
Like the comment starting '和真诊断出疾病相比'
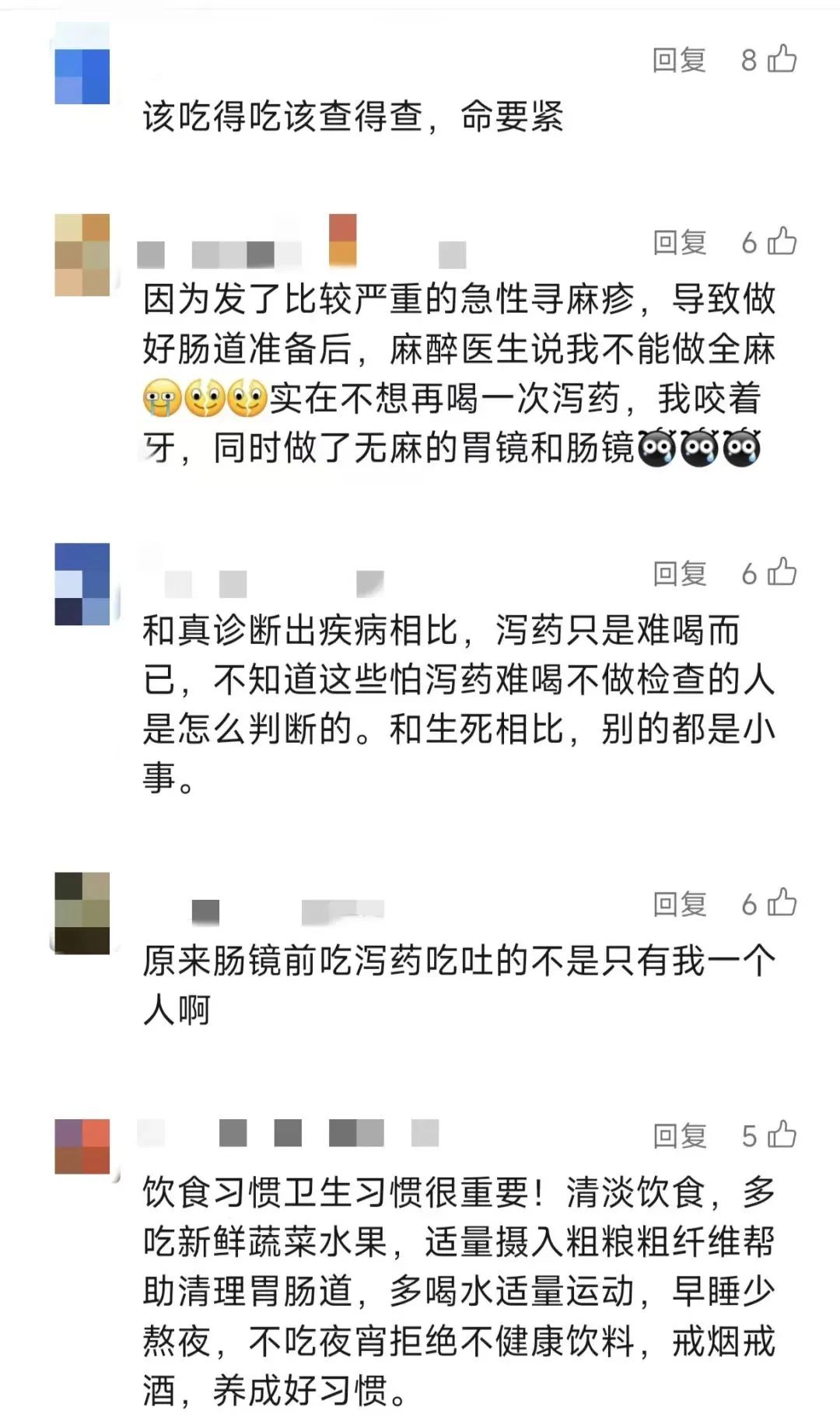click(782, 573)
